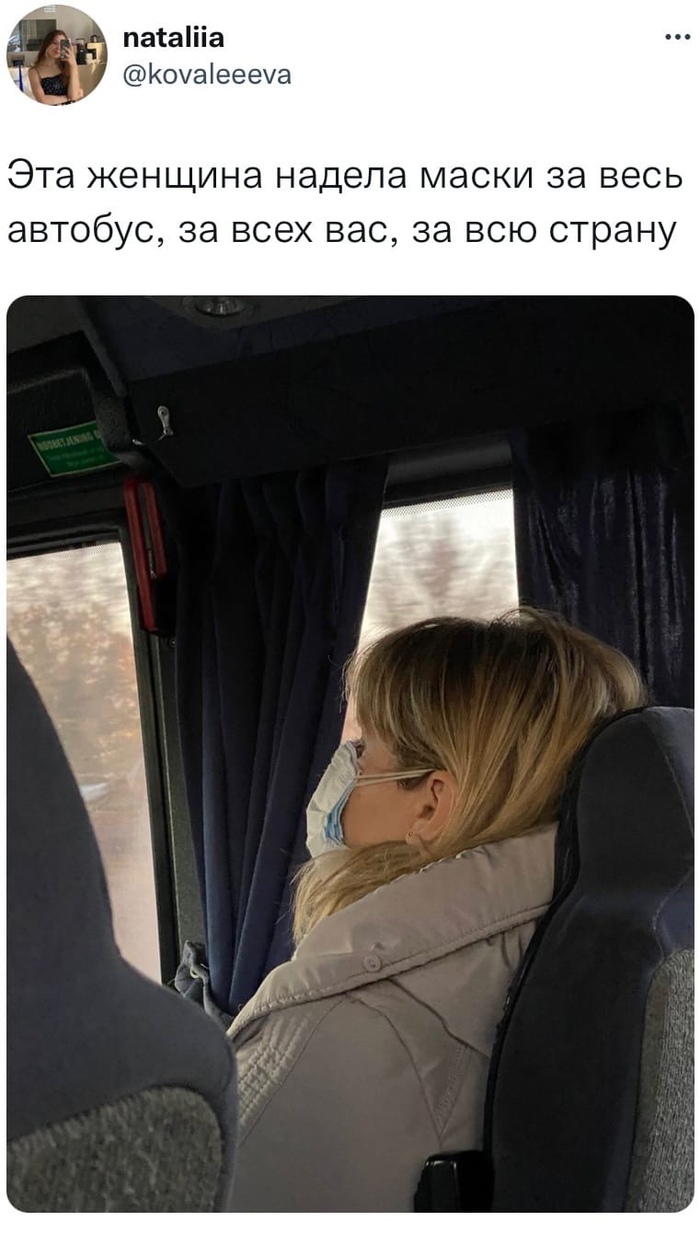Image resolution: width=700 pixels, height=1233 pixels.
Task: Expand the attached bus photo
Action: click(350, 753)
